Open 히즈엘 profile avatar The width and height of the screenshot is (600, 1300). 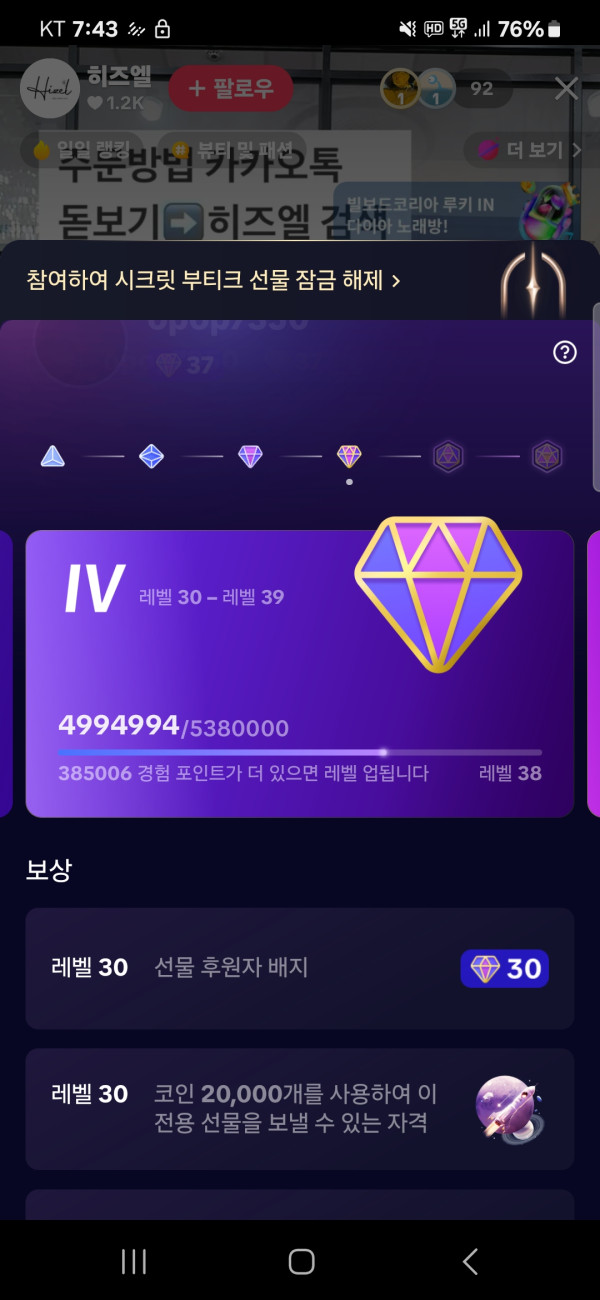(x=49, y=89)
